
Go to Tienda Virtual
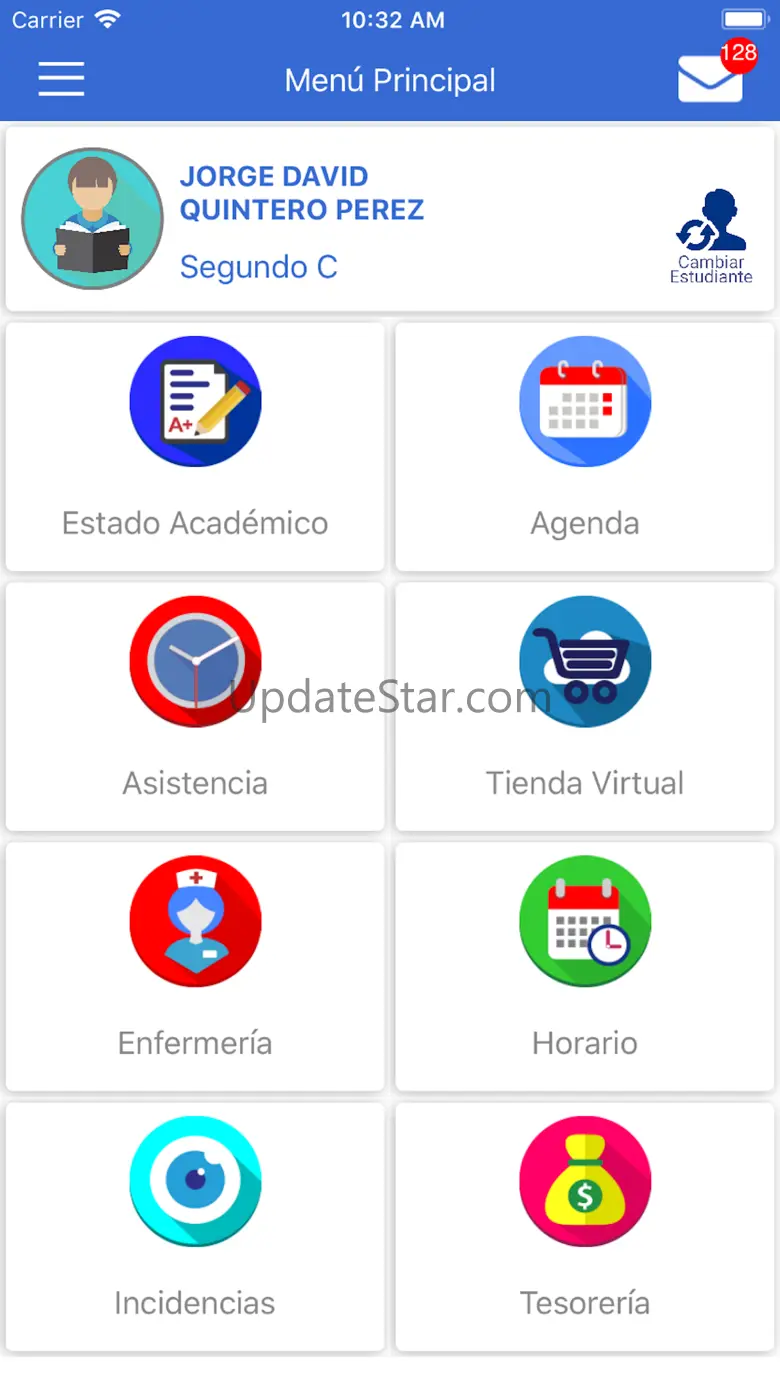point(585,707)
